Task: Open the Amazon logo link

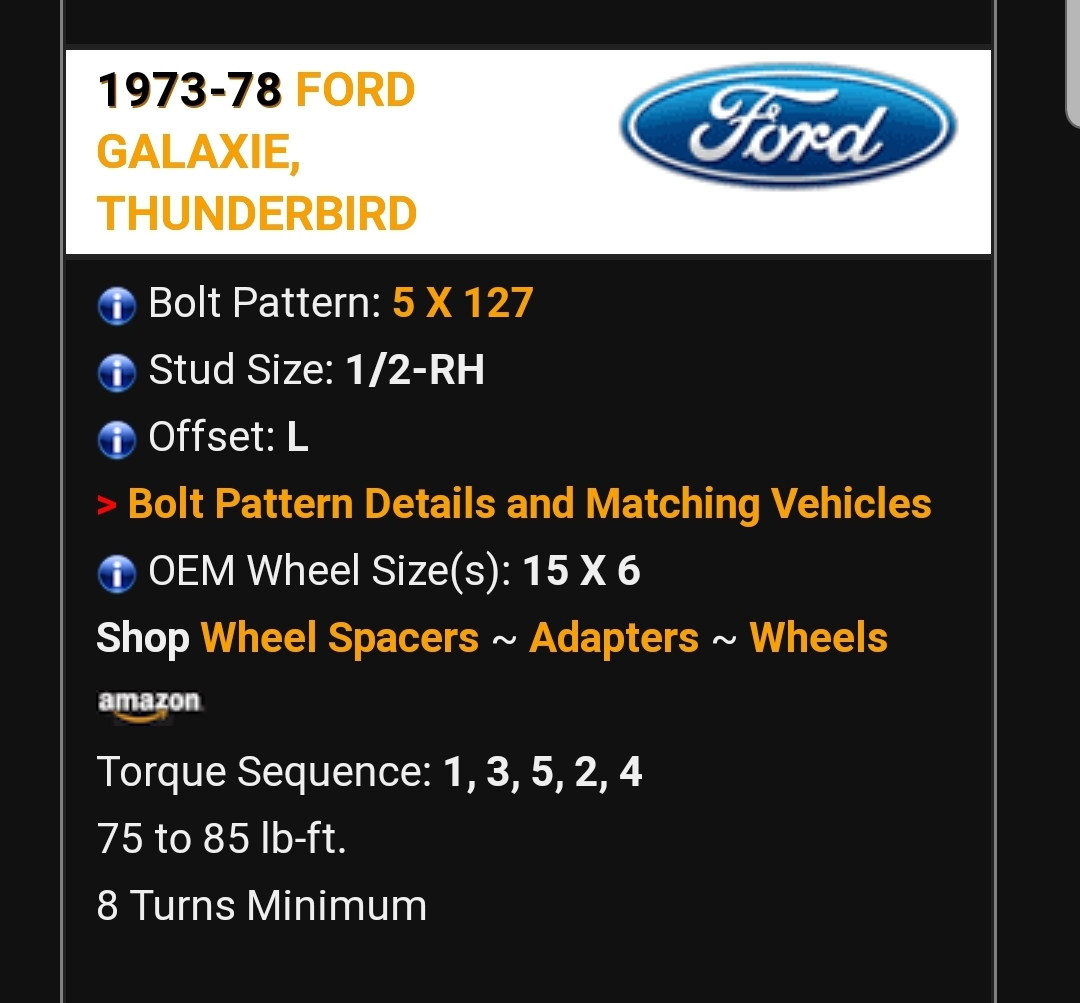Action: [x=150, y=704]
